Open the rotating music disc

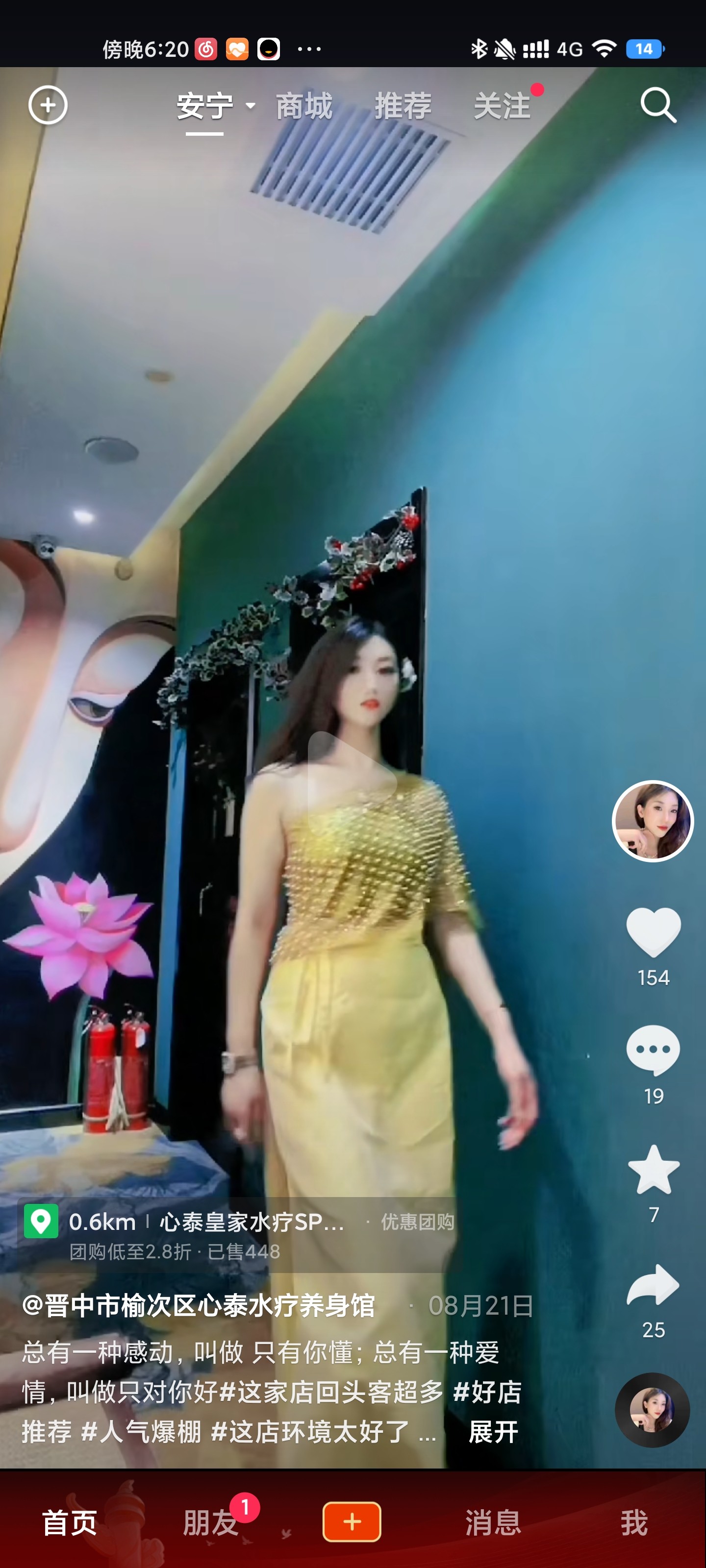[652, 1410]
